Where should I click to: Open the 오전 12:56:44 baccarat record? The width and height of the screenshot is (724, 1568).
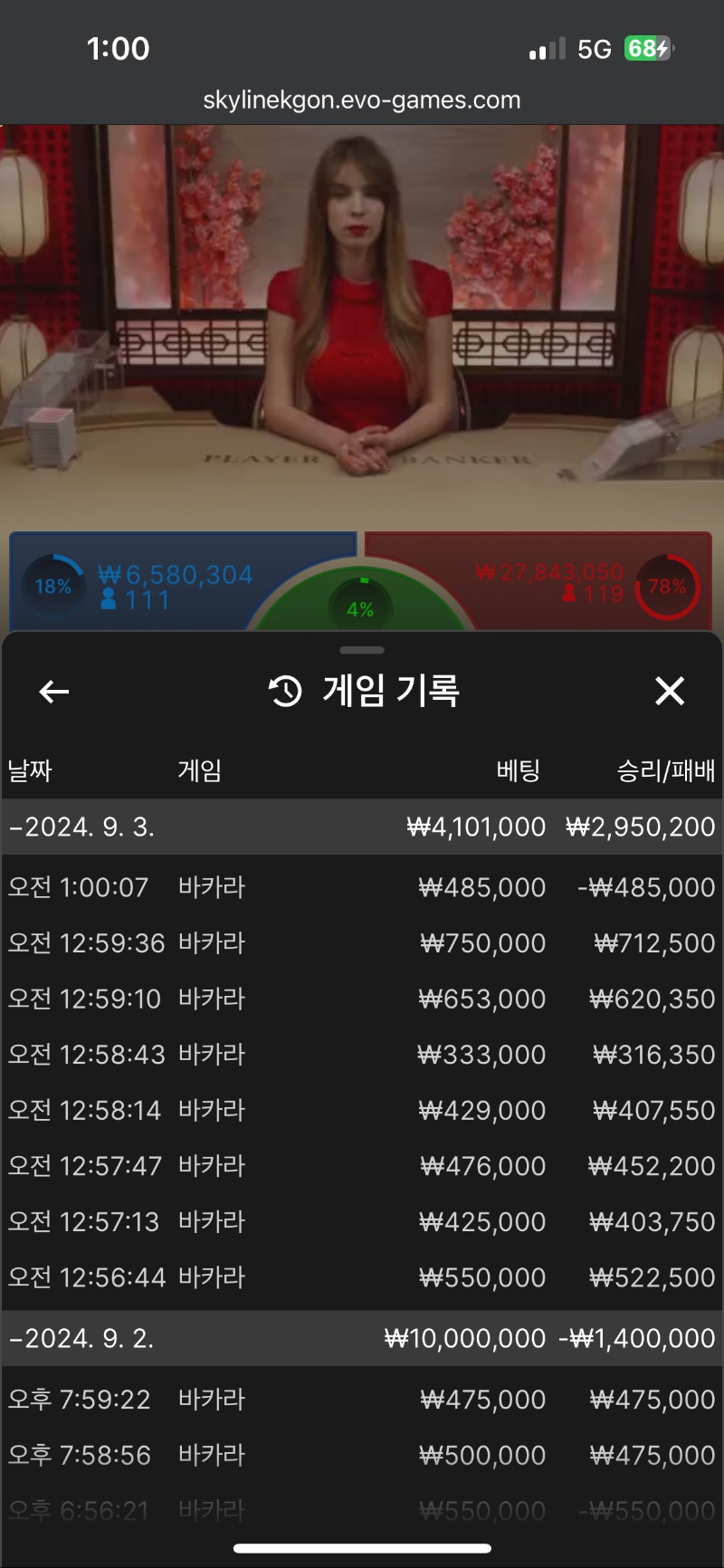pyautogui.click(x=362, y=1277)
